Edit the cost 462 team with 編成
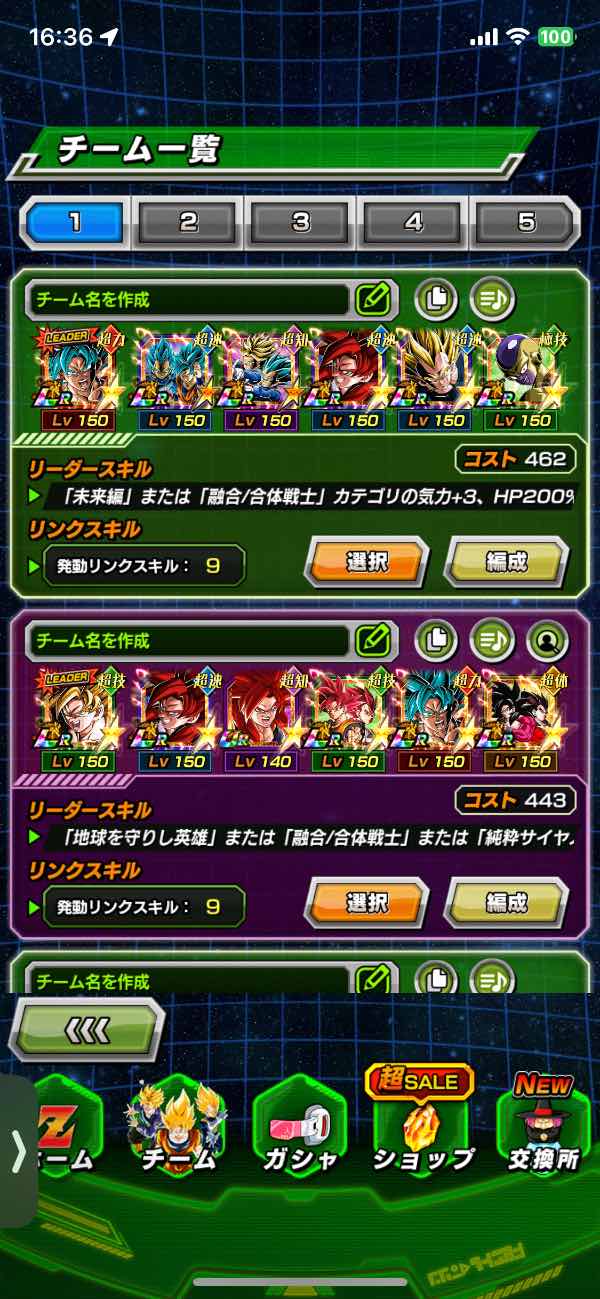The width and height of the screenshot is (600, 1299). [506, 562]
